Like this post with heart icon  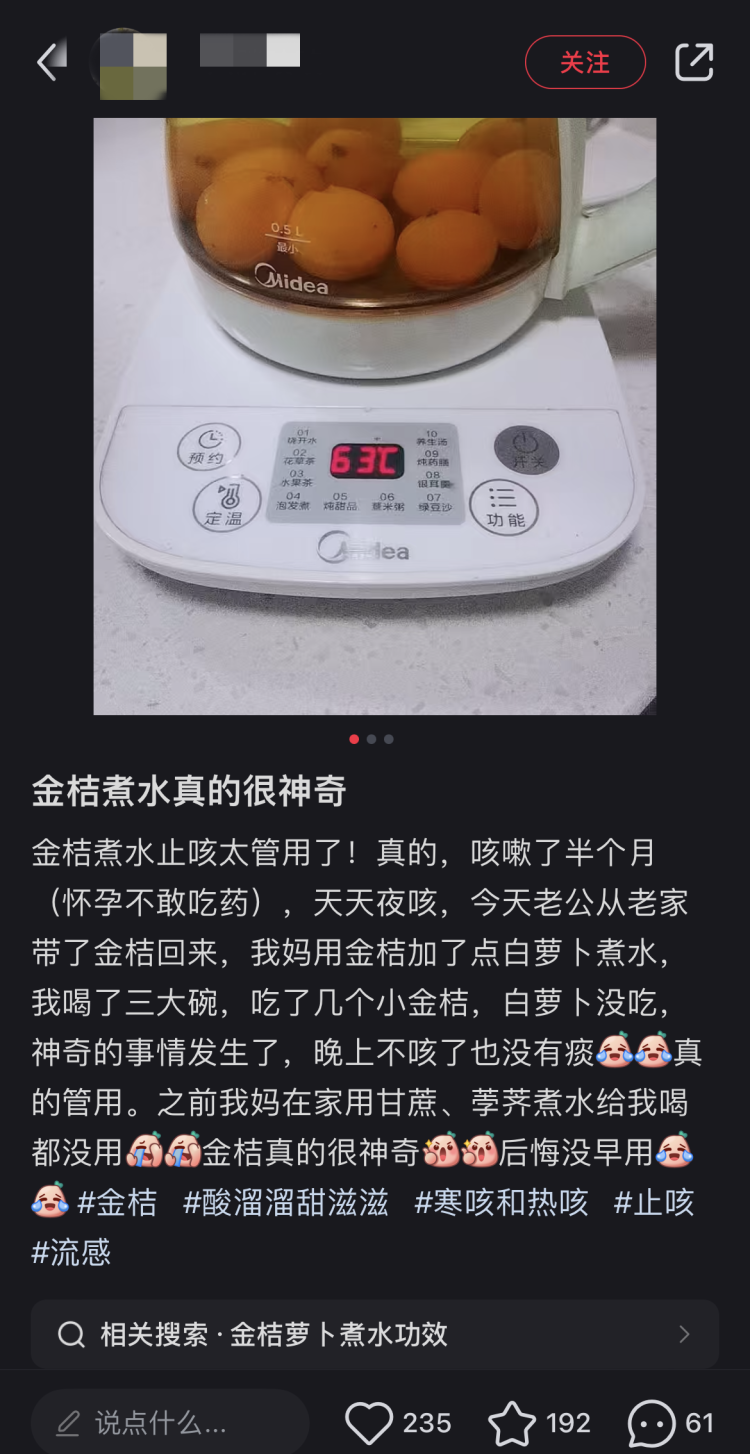pyautogui.click(x=369, y=1422)
